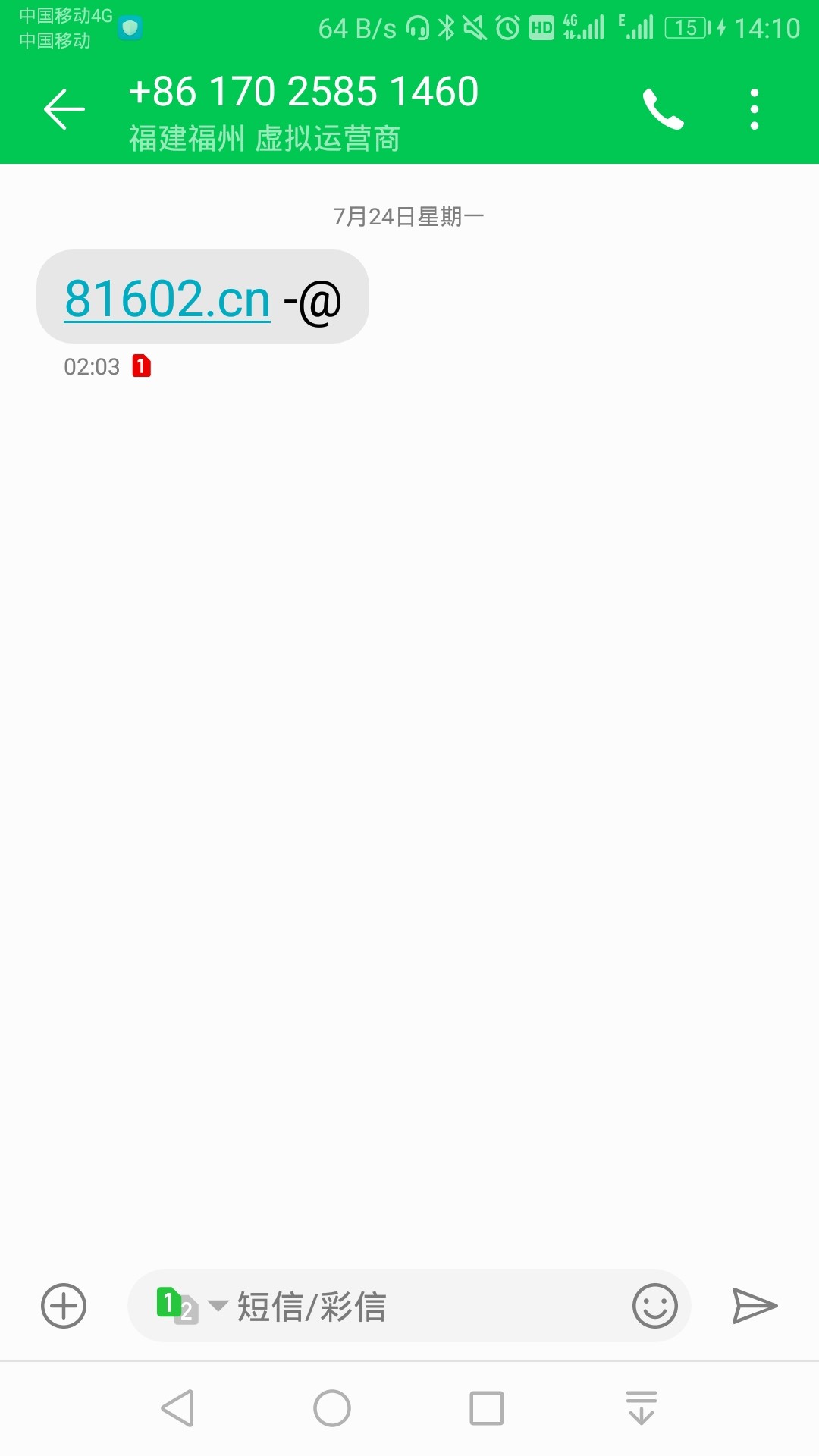
Task: Open the three-dot overflow menu
Action: click(754, 109)
